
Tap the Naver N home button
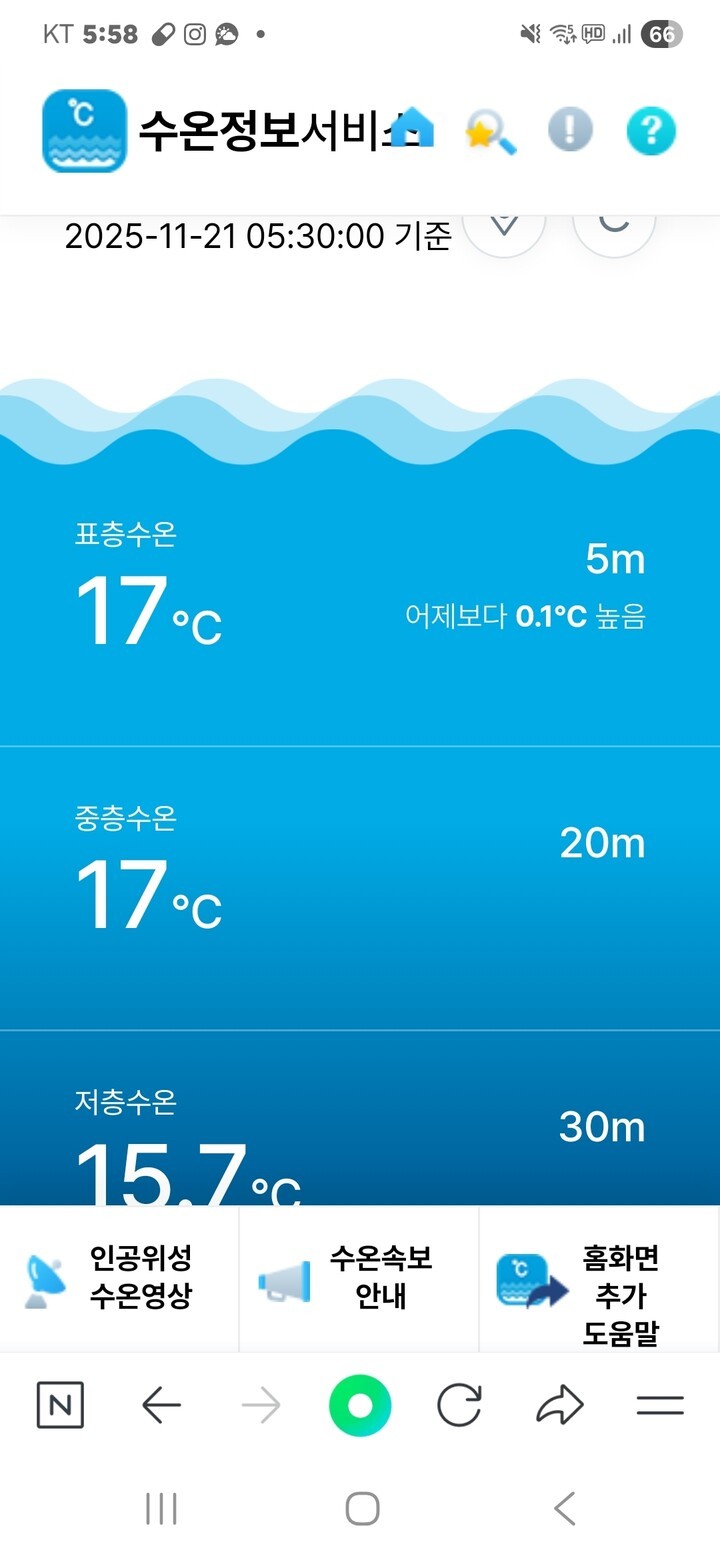coord(60,1406)
